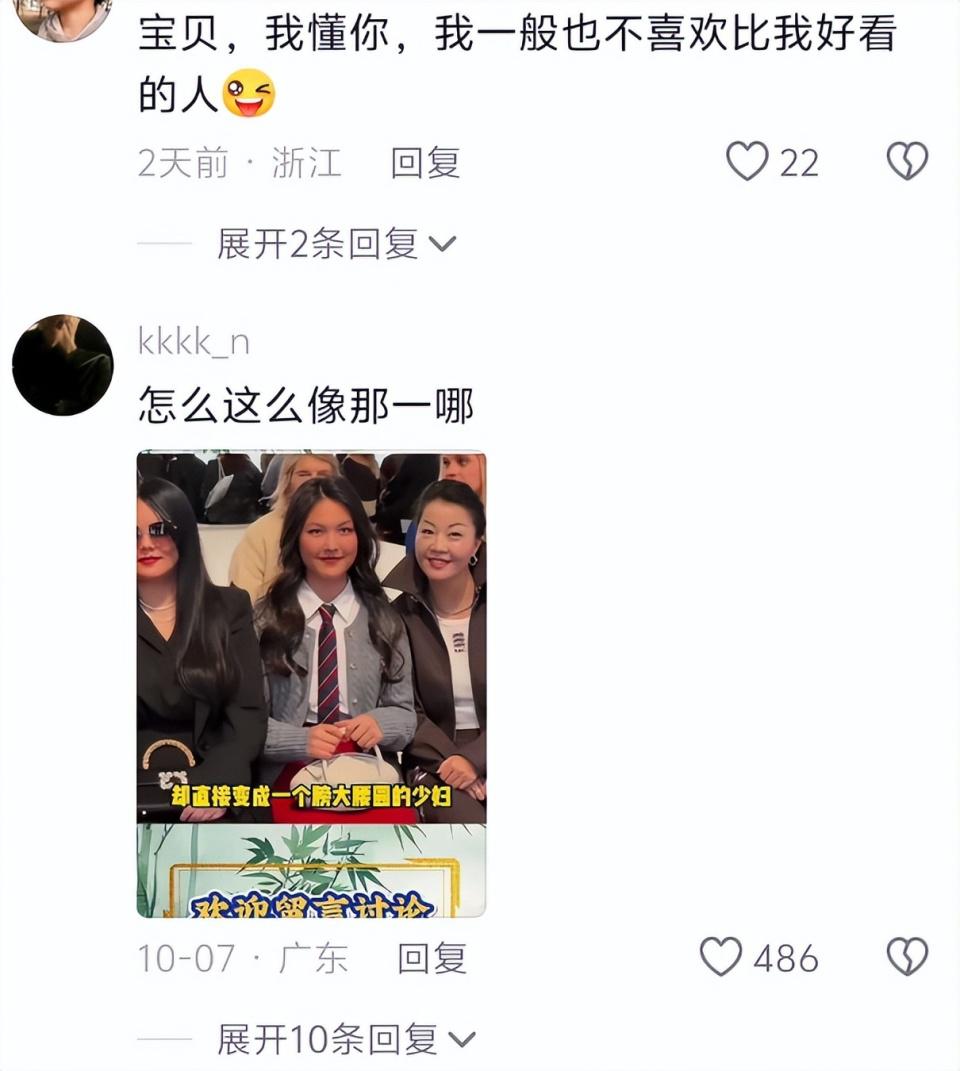The image size is (960, 1071).
Task: Like the first comment with the heart icon
Action: [x=745, y=162]
